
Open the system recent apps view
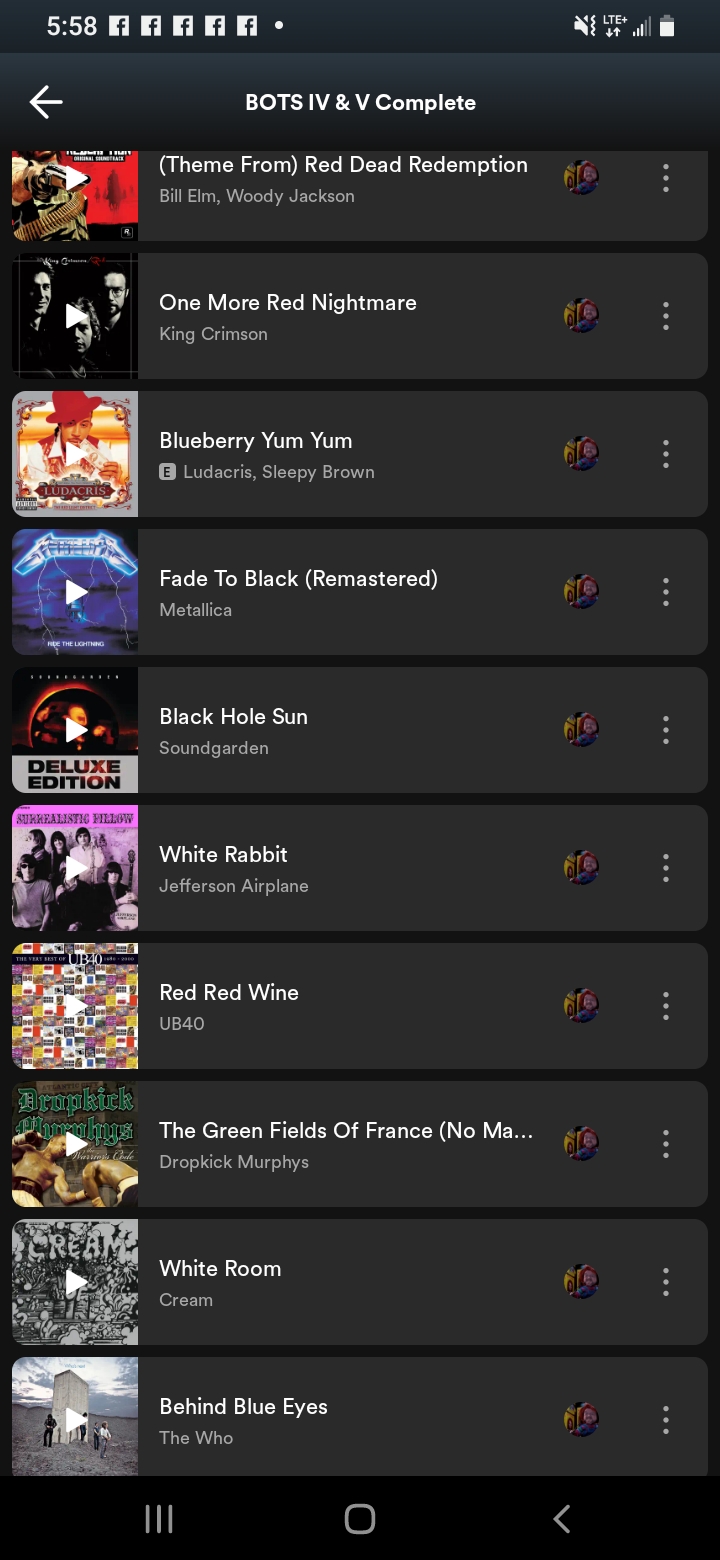point(159,1519)
